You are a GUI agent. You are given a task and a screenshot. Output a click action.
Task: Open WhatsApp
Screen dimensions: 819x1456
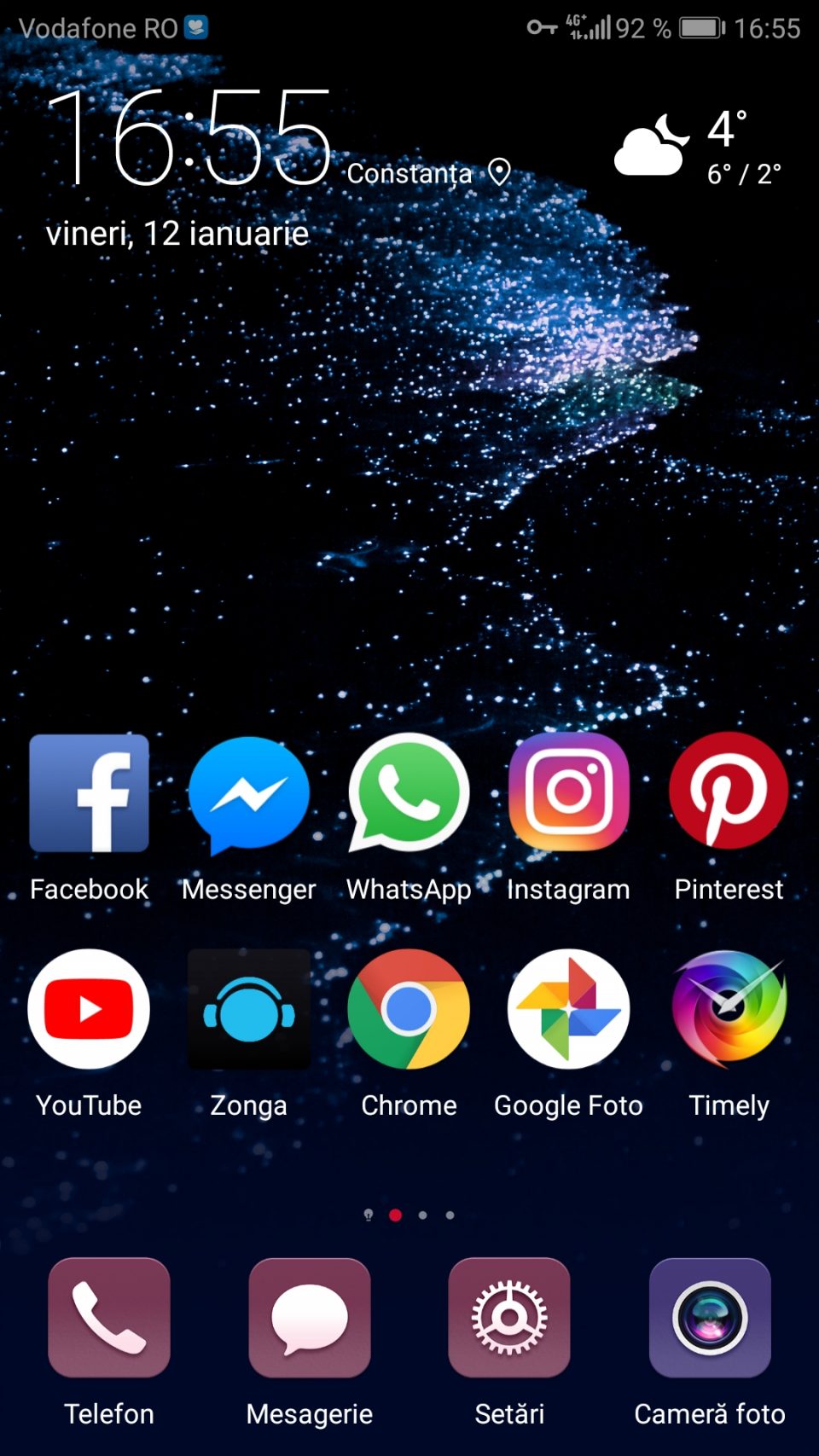click(409, 793)
